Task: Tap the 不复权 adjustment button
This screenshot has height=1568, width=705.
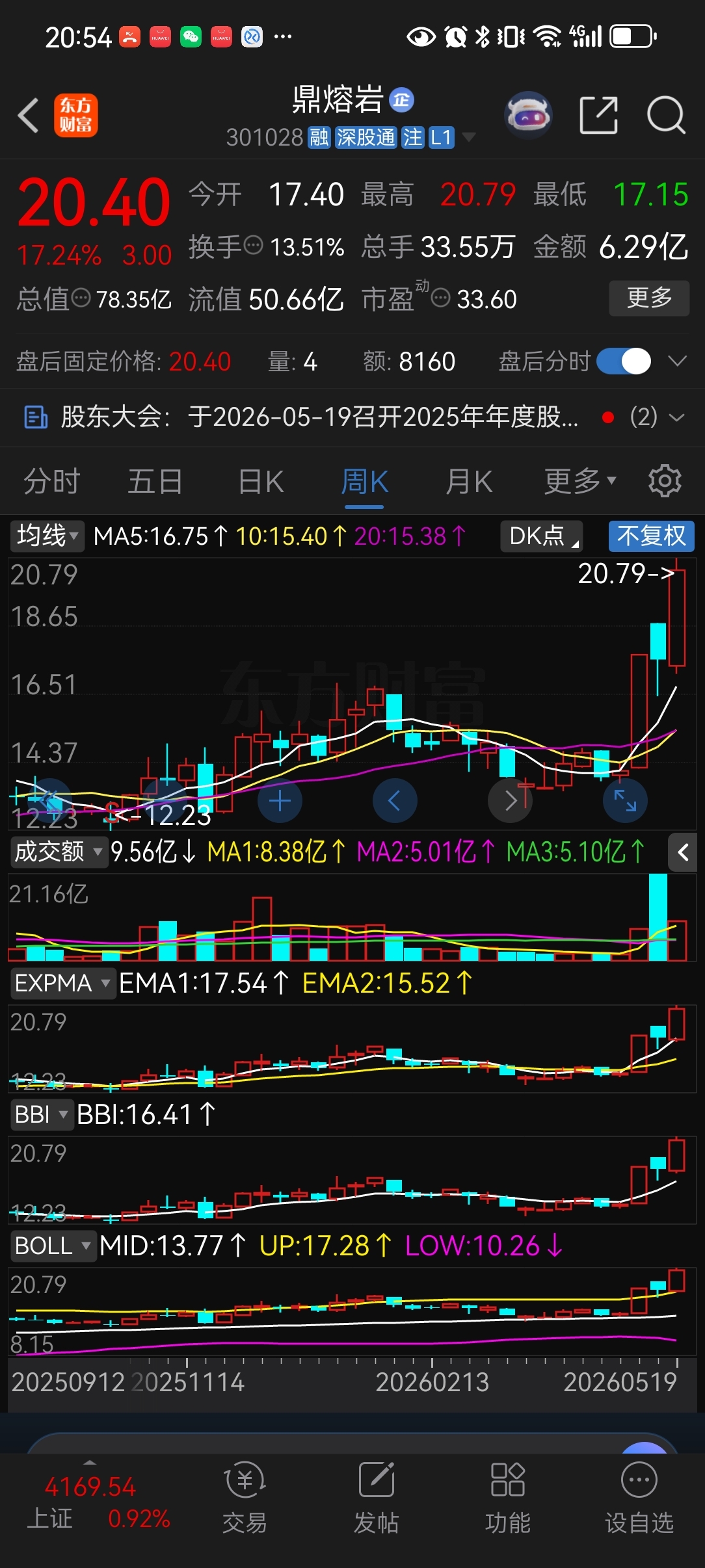Action: coord(652,536)
